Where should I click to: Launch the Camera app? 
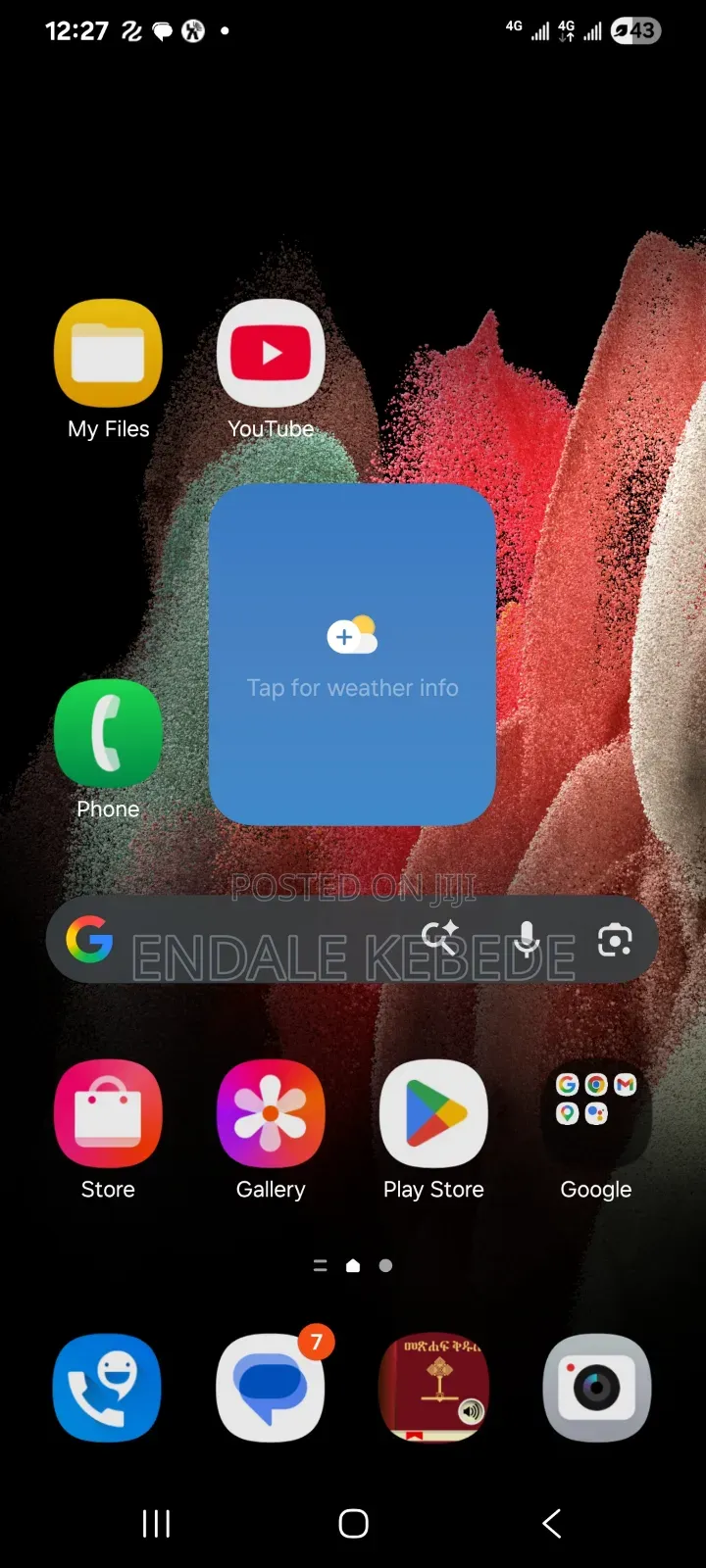596,1388
